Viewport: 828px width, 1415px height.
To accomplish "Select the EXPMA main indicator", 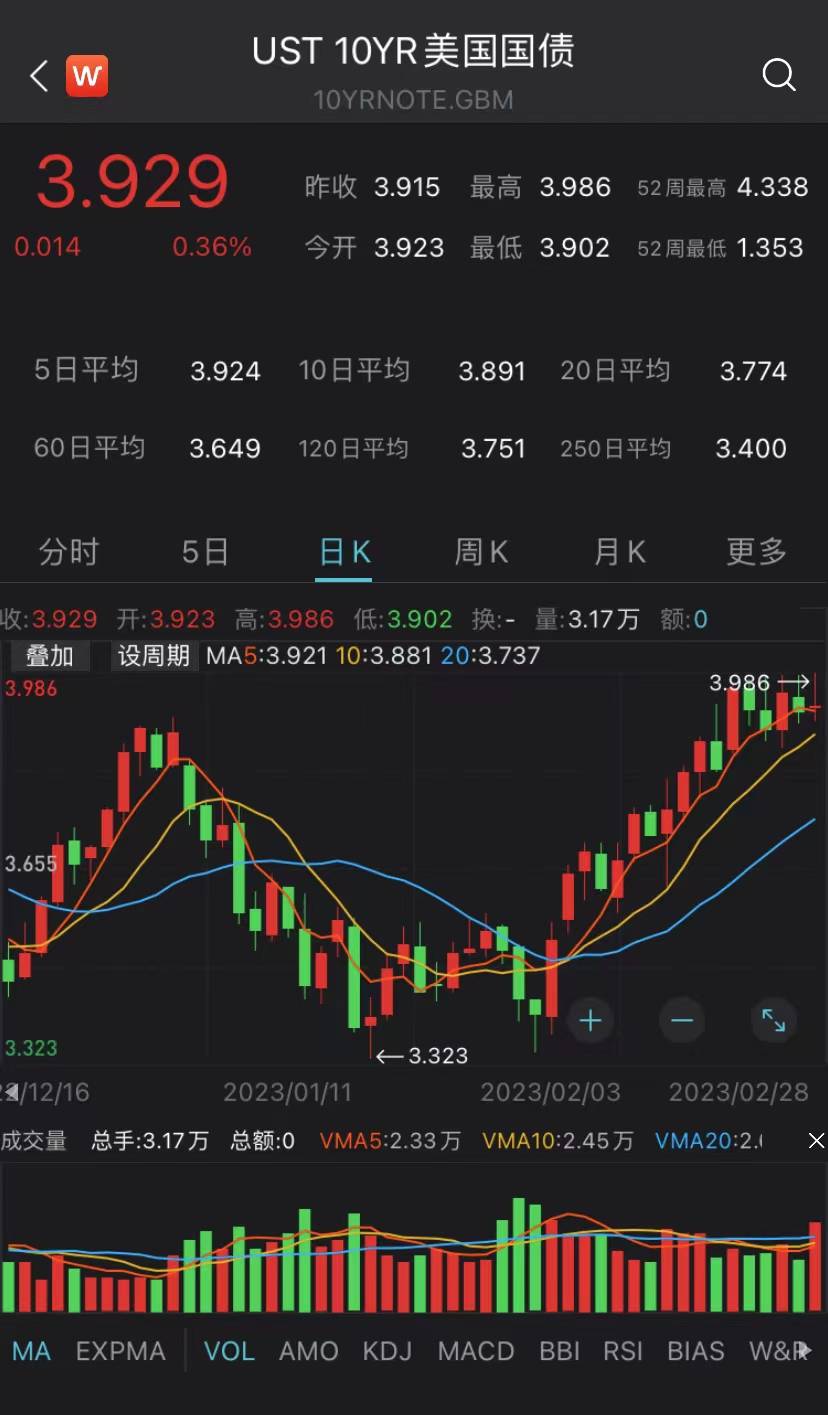I will (120, 1351).
